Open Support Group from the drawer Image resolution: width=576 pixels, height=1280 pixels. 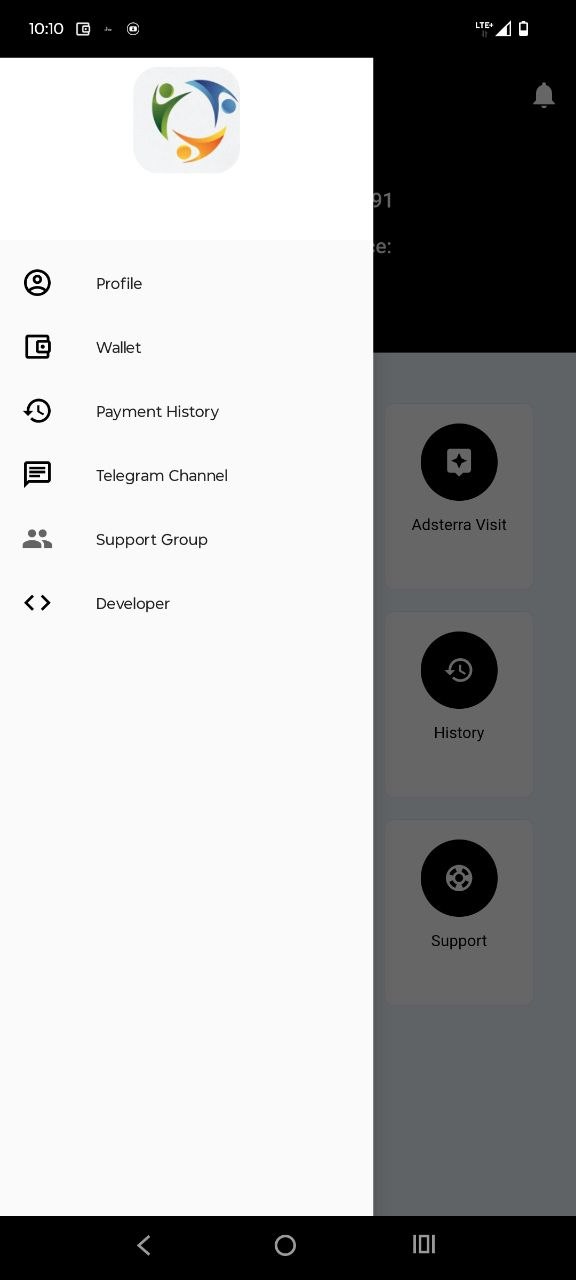point(186,539)
